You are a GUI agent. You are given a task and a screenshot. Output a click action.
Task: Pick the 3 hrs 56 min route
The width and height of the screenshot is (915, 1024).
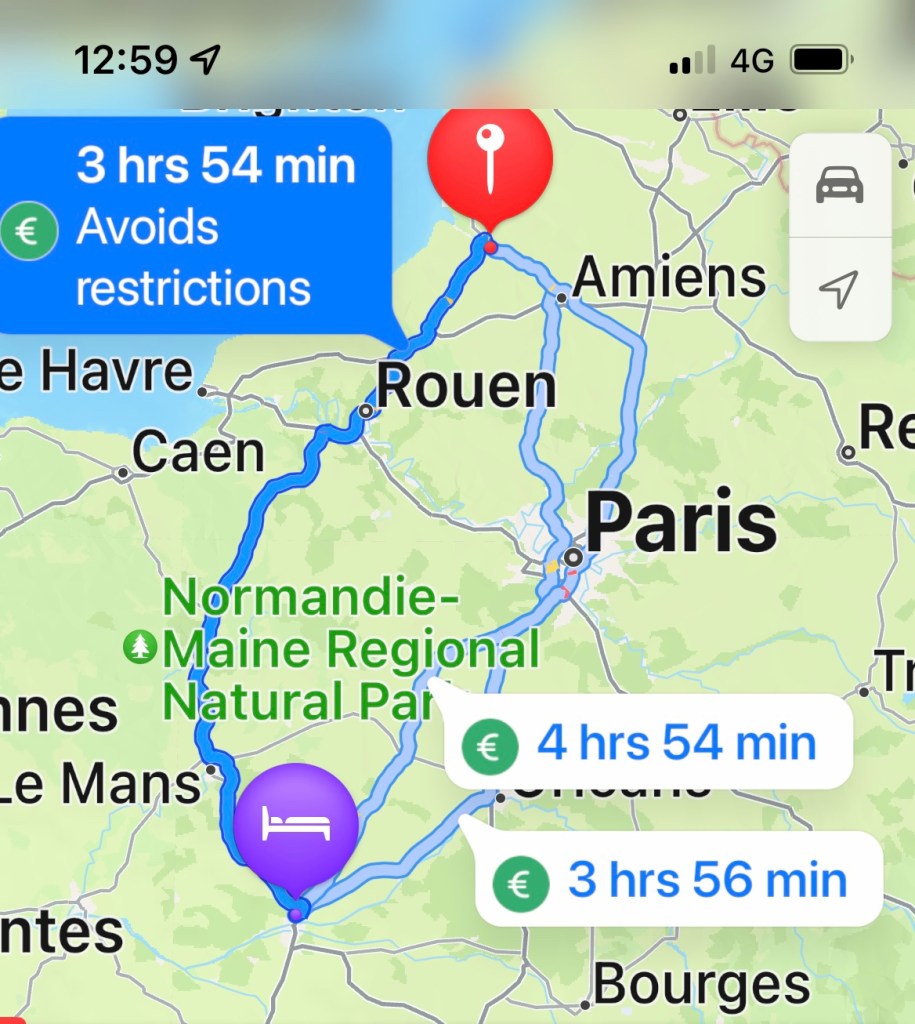tap(680, 880)
